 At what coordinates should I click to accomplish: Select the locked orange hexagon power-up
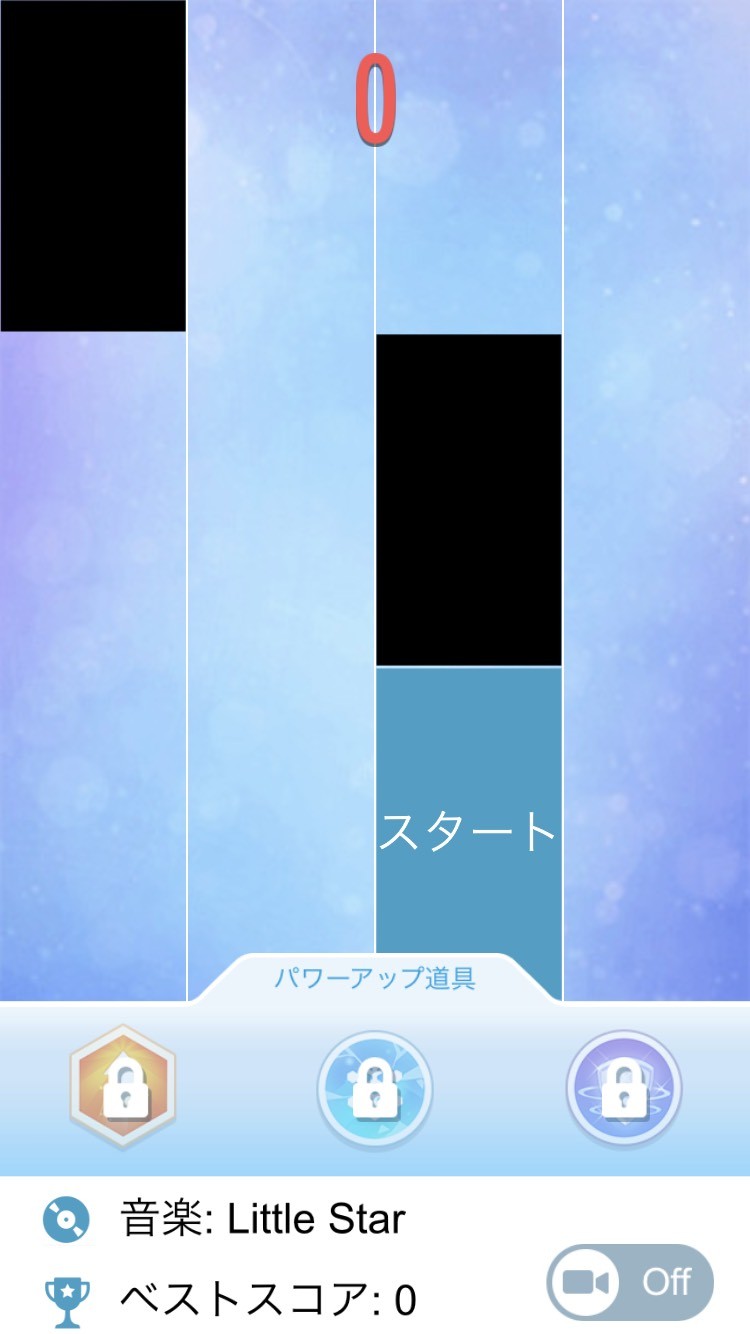tap(123, 1087)
